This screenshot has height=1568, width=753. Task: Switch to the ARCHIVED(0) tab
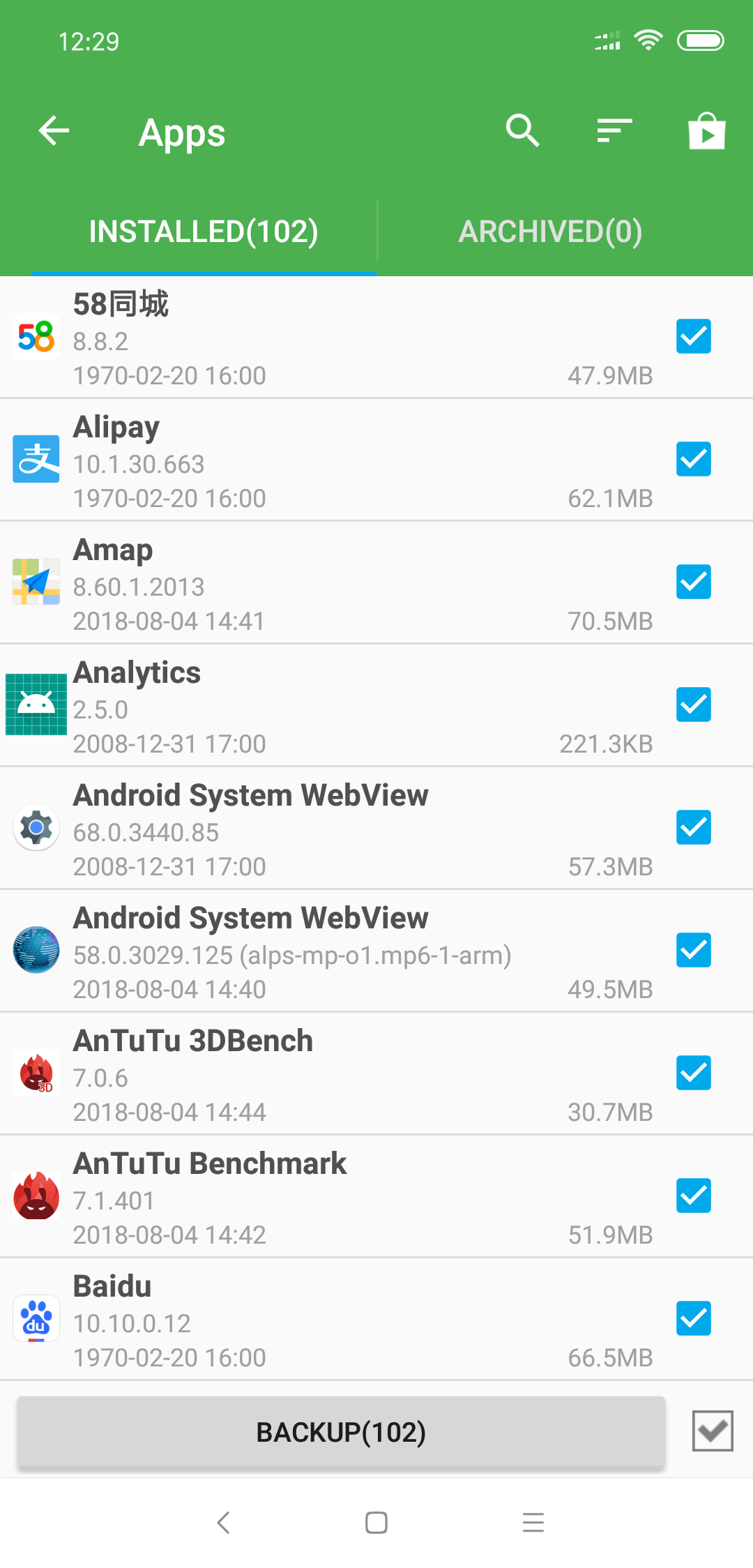[x=551, y=232]
